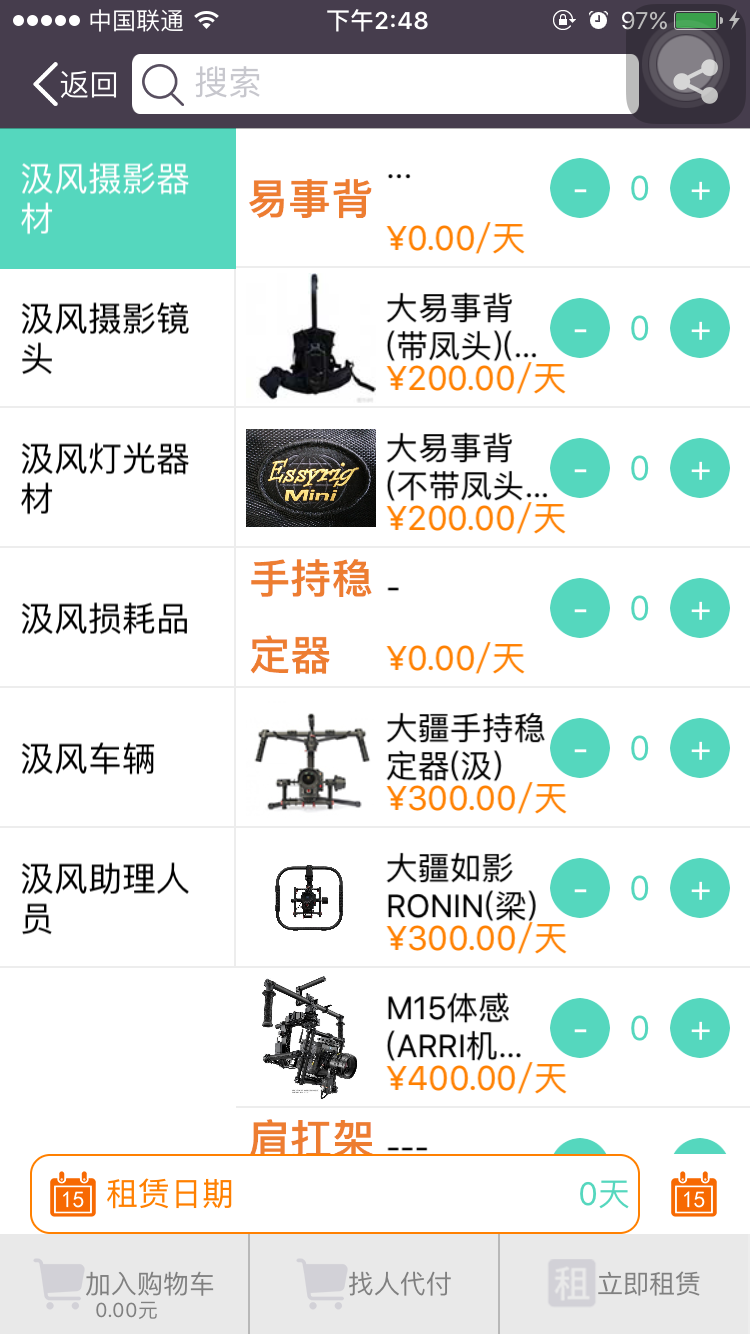Image resolution: width=750 pixels, height=1334 pixels.
Task: Open the 大疆如影RONIN(梁) product image
Action: tap(310, 897)
